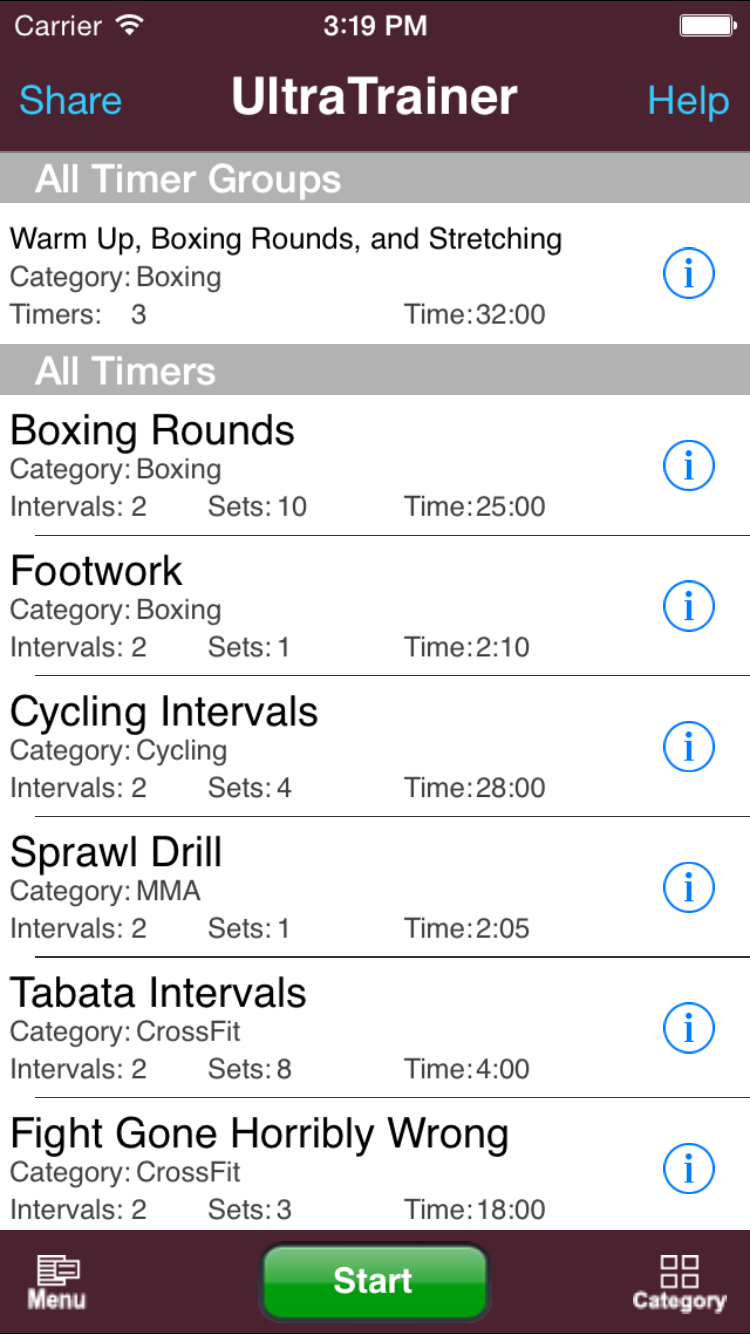Open info for Cycling Intervals
This screenshot has width=750, height=1334.
(x=689, y=747)
